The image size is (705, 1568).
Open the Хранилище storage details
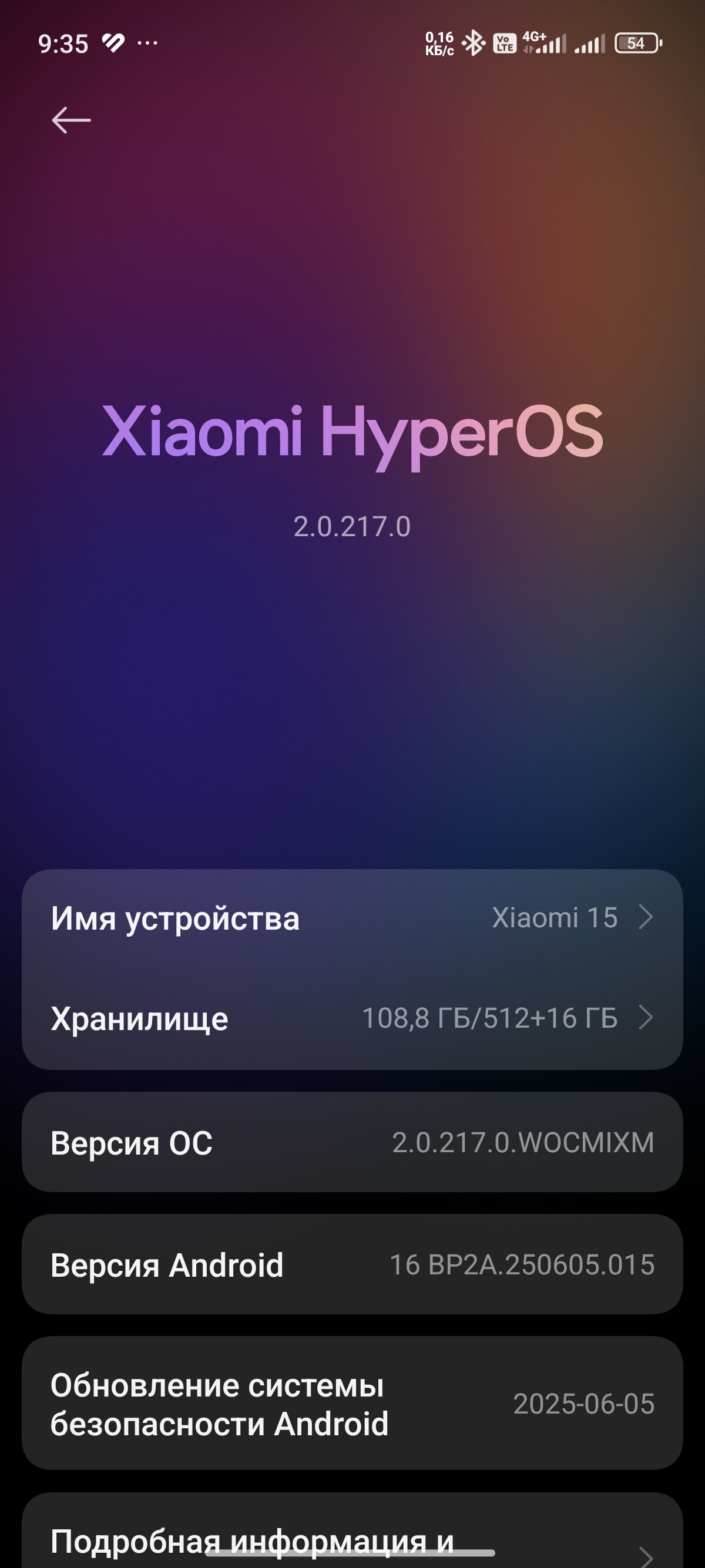pyautogui.click(x=352, y=1018)
